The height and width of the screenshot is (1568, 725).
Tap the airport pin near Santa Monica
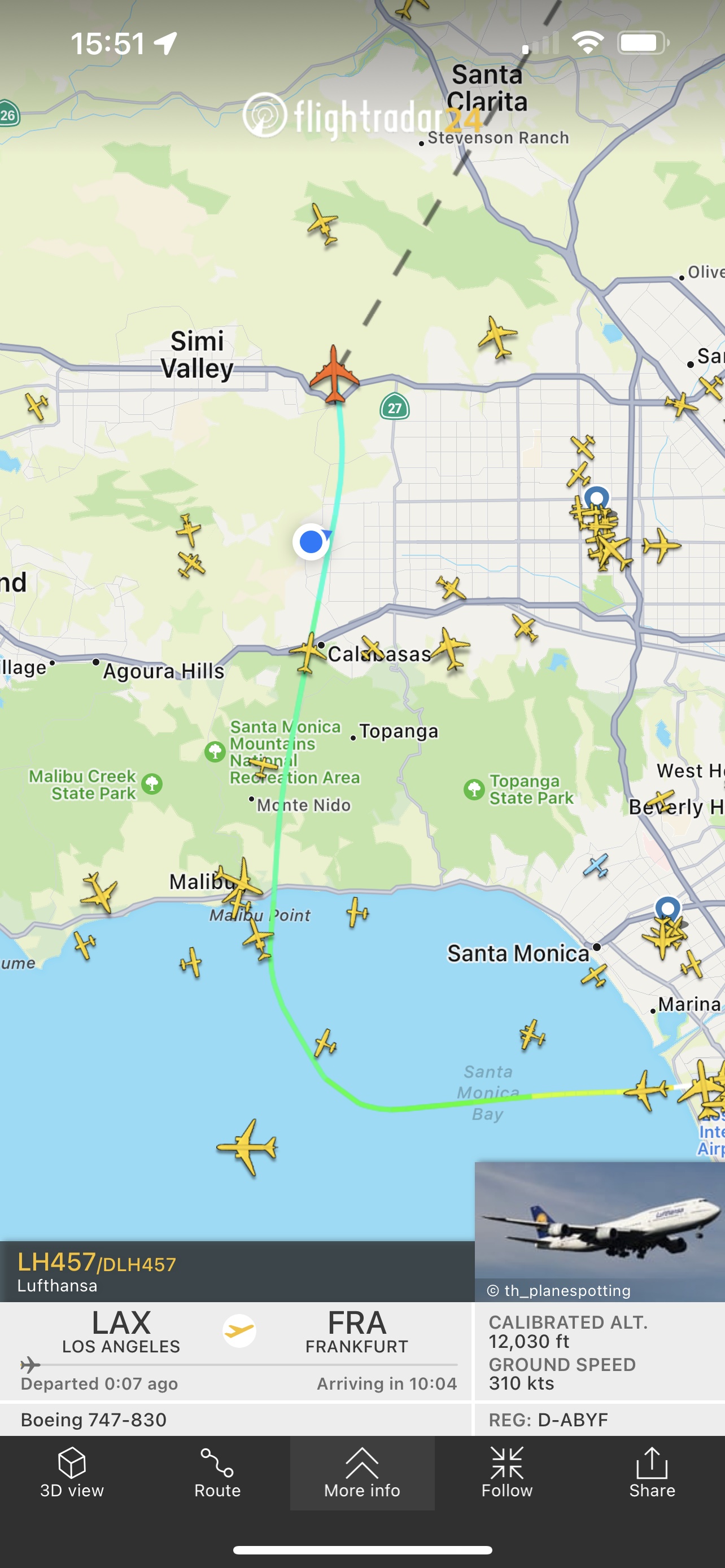pos(667,908)
